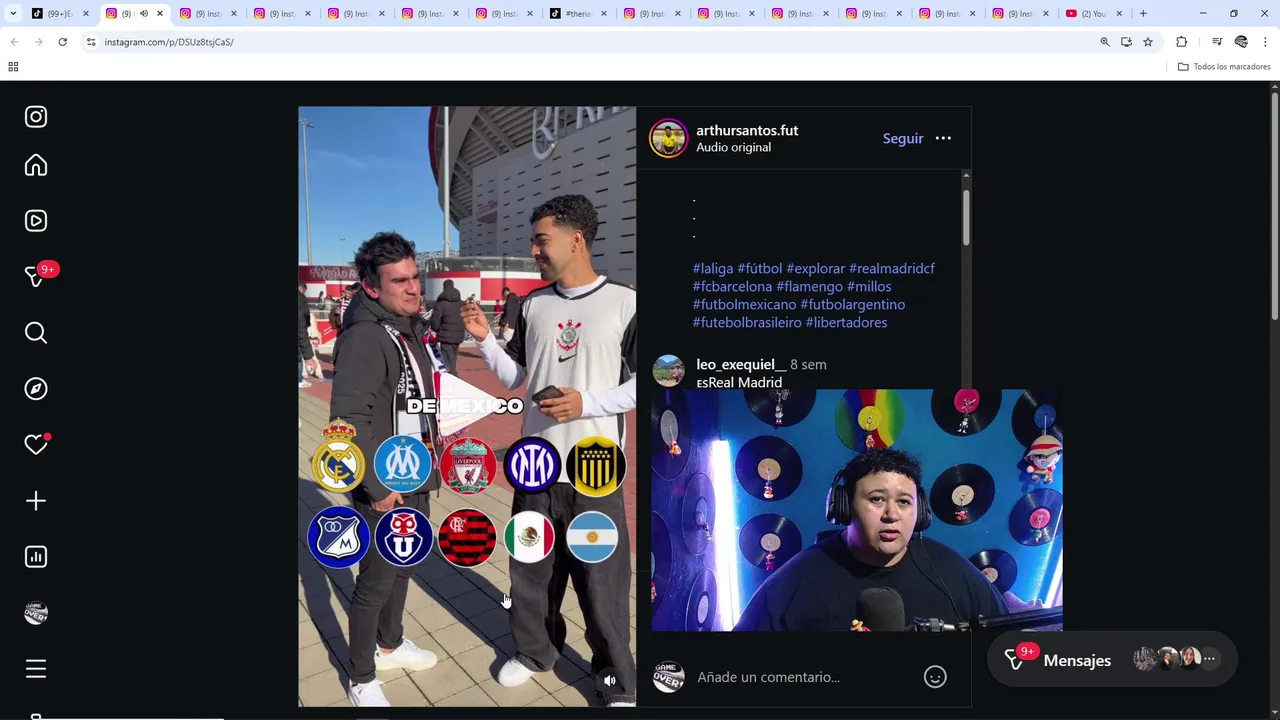
Task: Open the dashboard insights icon
Action: coord(36,557)
